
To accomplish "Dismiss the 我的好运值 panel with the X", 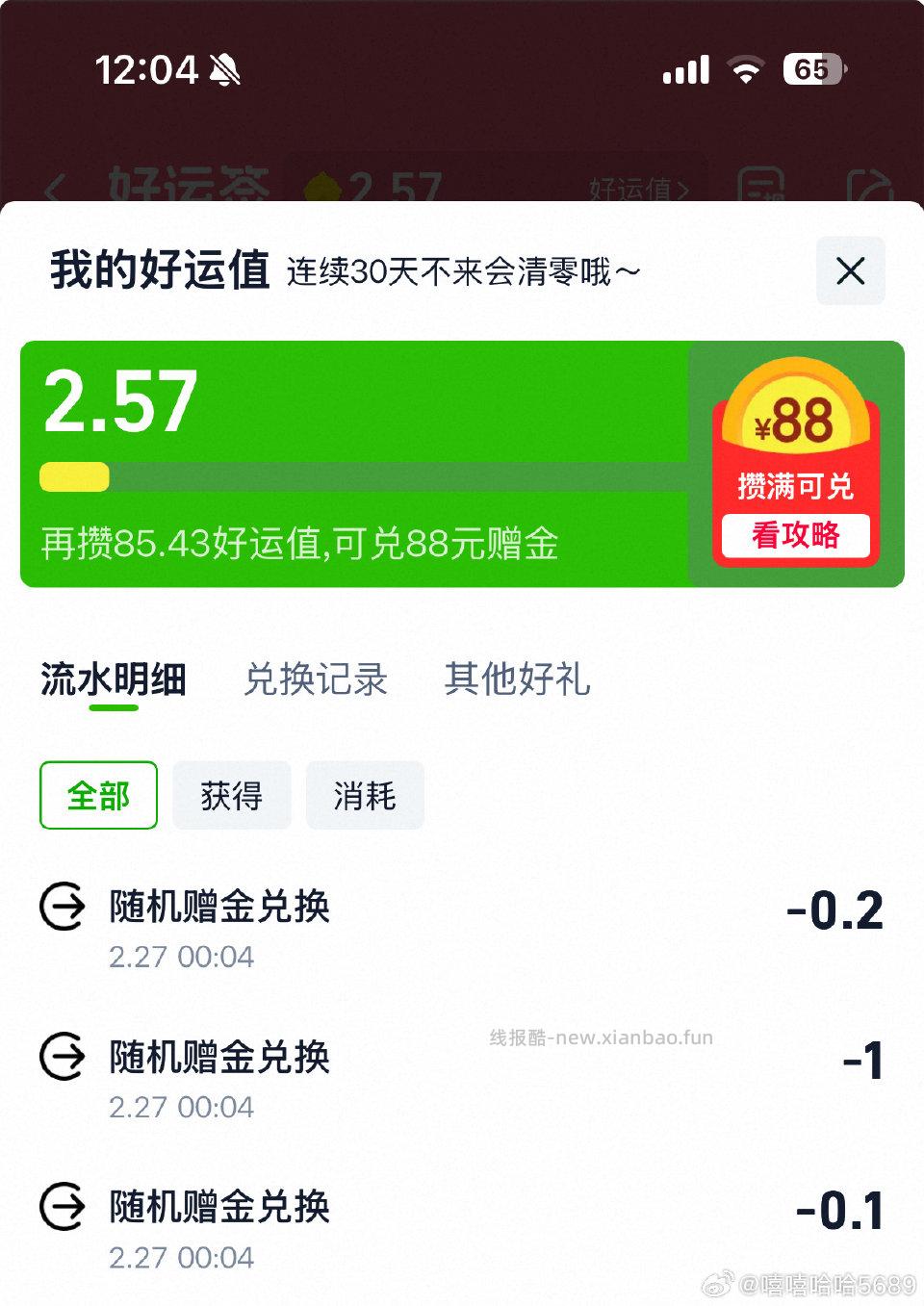I will click(850, 271).
